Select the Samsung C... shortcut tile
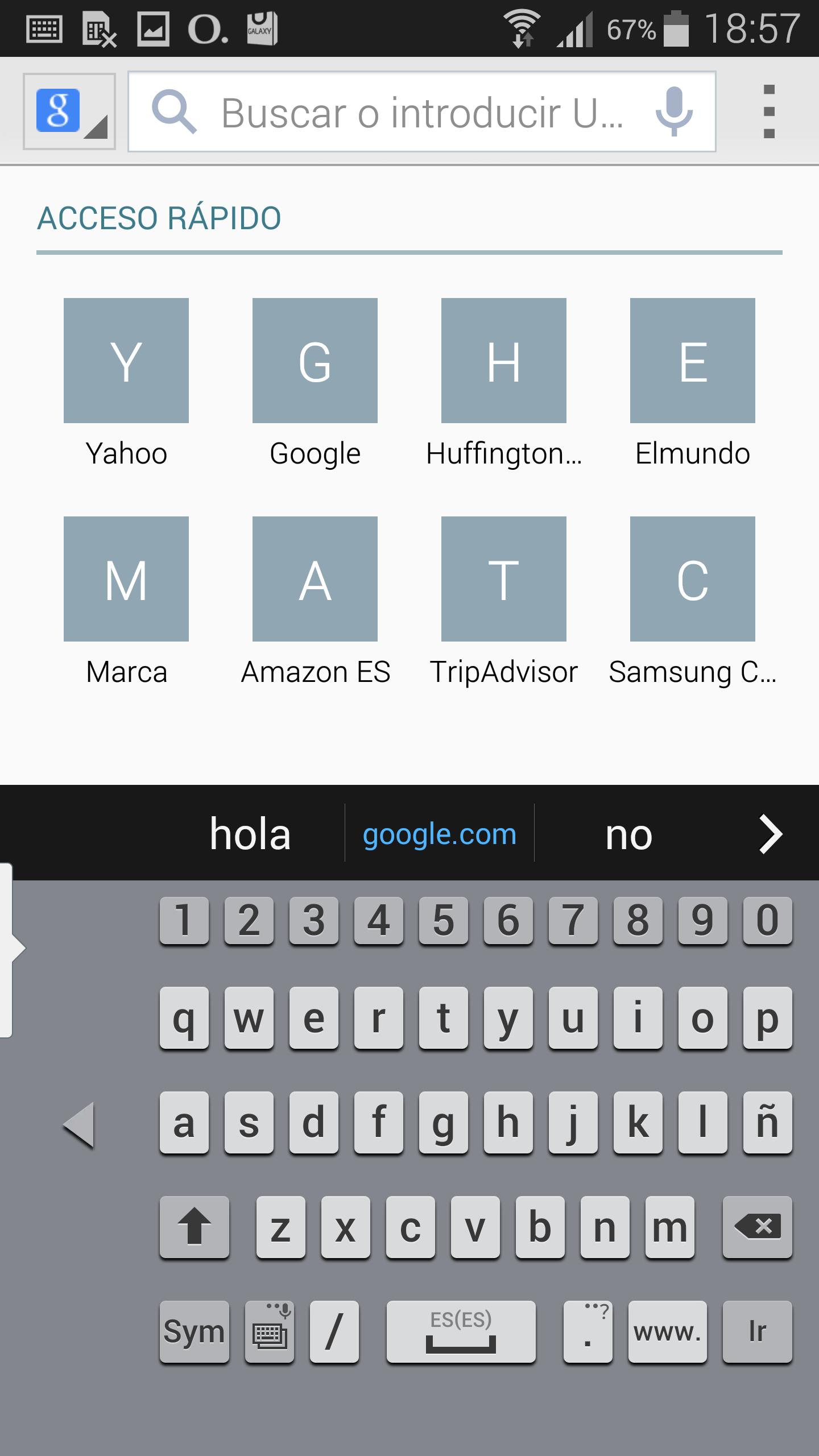The width and height of the screenshot is (819, 1456). point(693,579)
